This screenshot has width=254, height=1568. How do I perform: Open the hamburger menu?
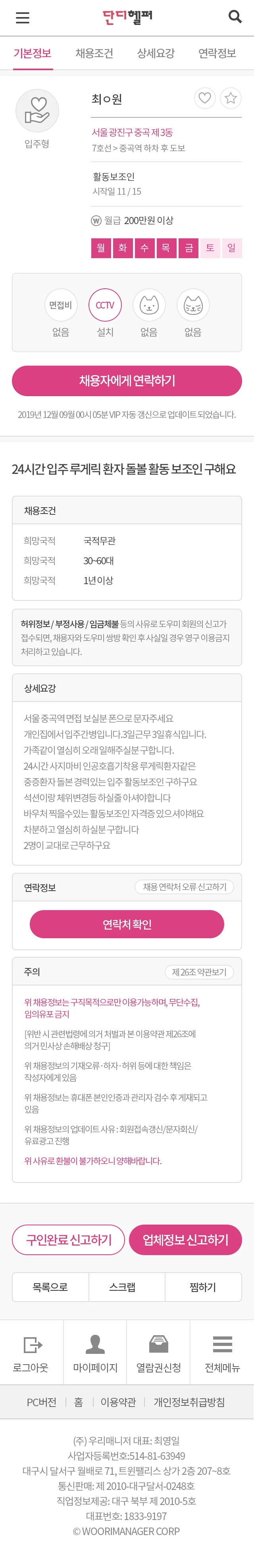point(23,18)
